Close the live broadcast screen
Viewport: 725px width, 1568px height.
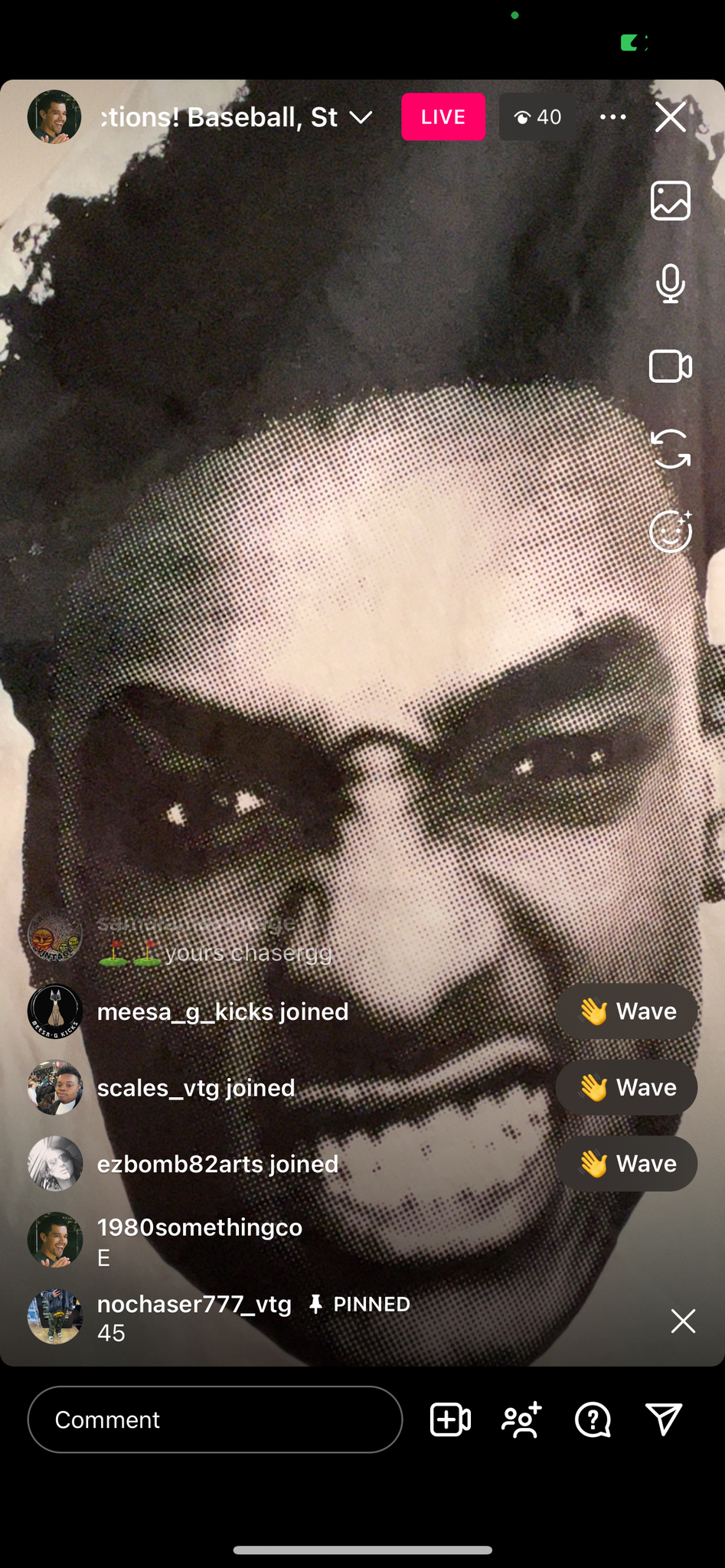tap(671, 117)
